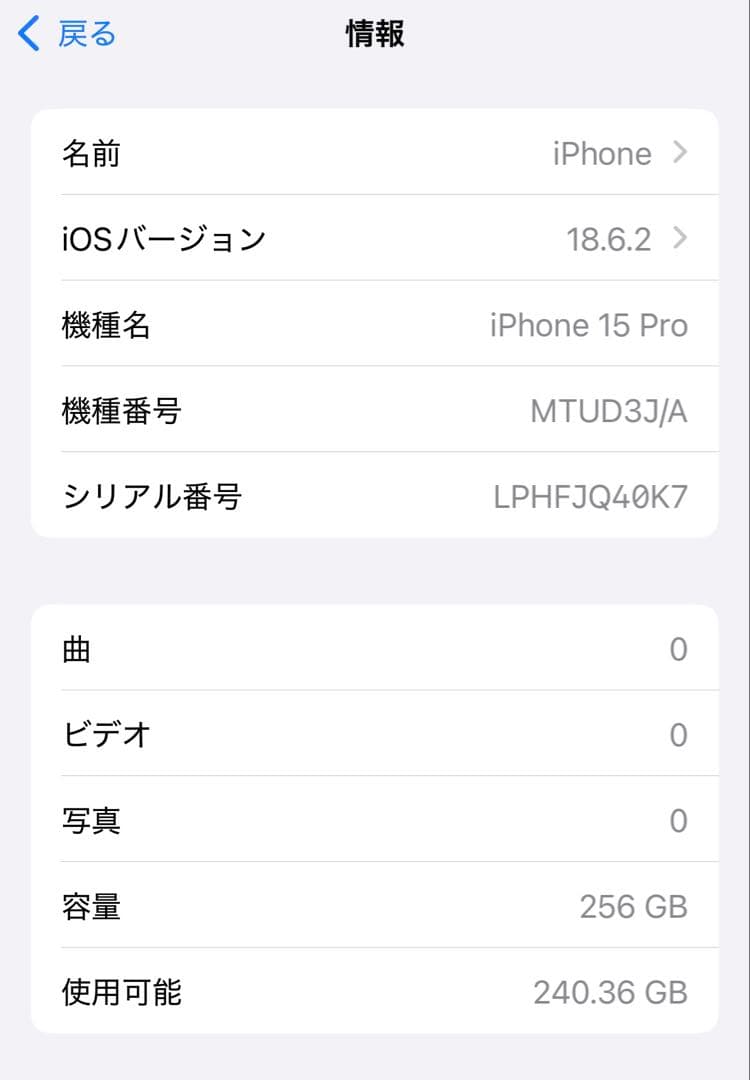Tap the 機種名 row

375,324
